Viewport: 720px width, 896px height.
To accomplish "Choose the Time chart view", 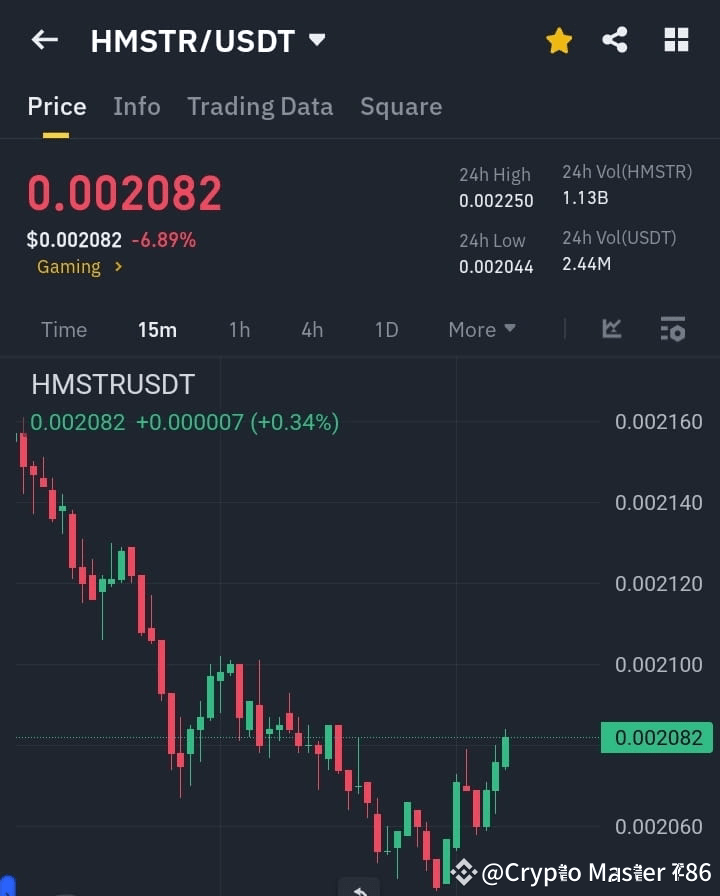I will pos(64,329).
